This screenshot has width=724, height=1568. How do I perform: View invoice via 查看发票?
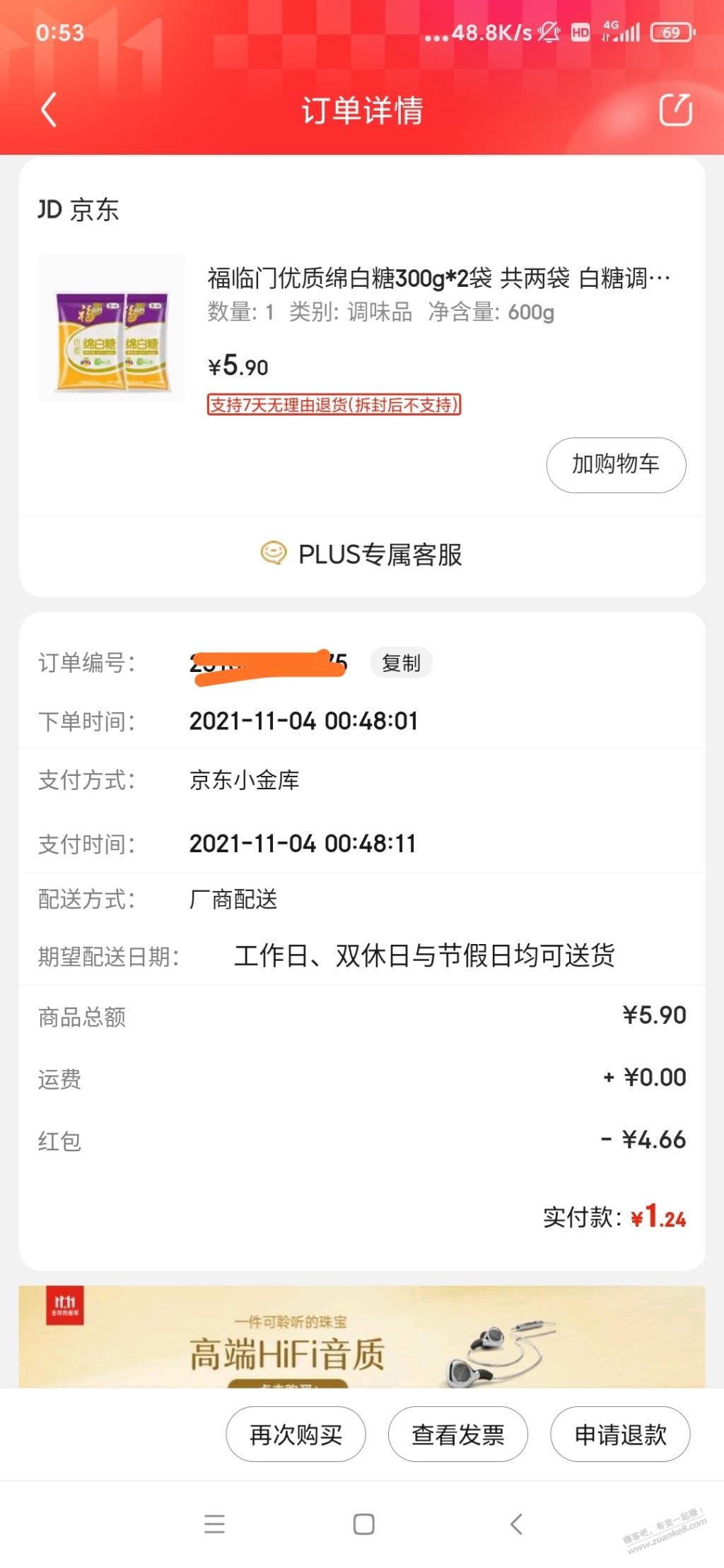click(458, 1434)
